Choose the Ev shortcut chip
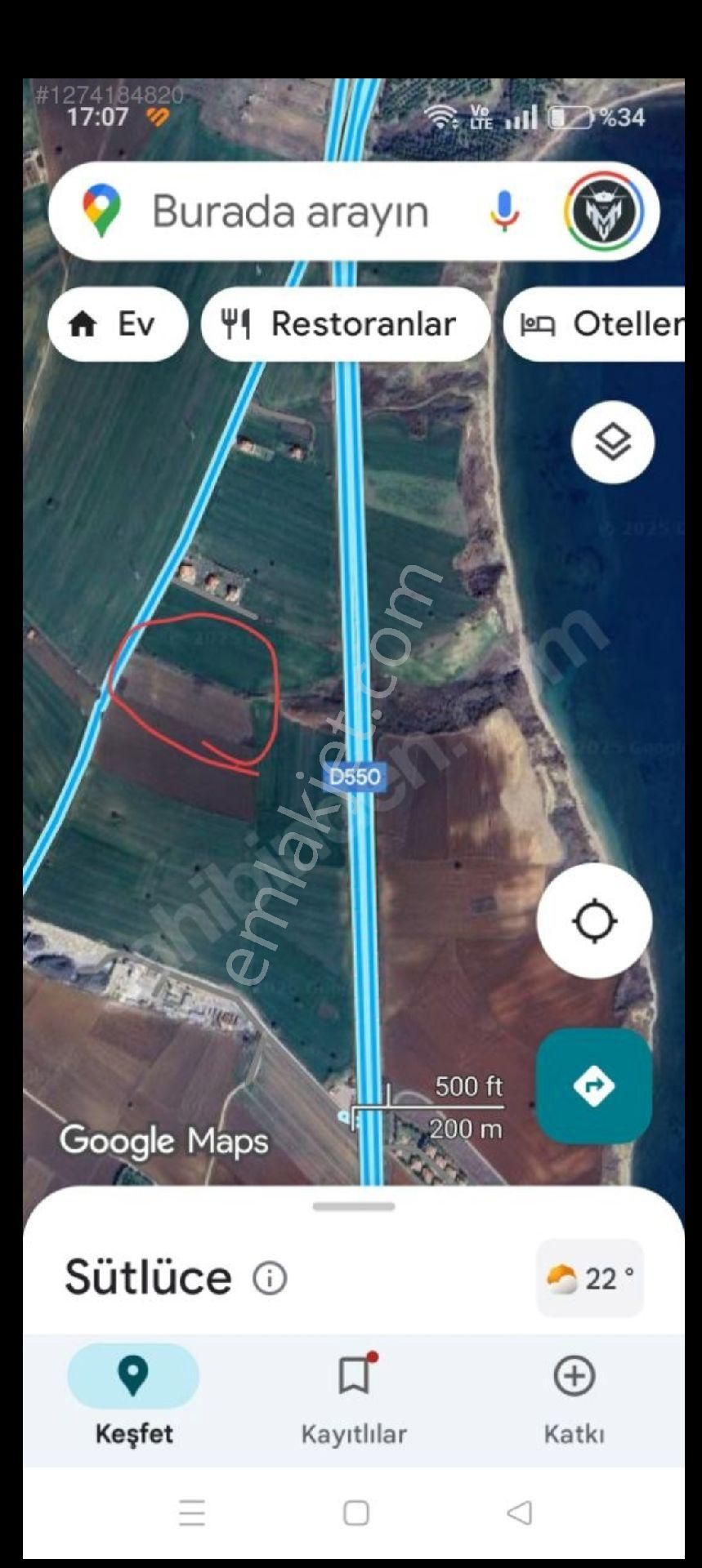The image size is (702, 1568). click(116, 323)
